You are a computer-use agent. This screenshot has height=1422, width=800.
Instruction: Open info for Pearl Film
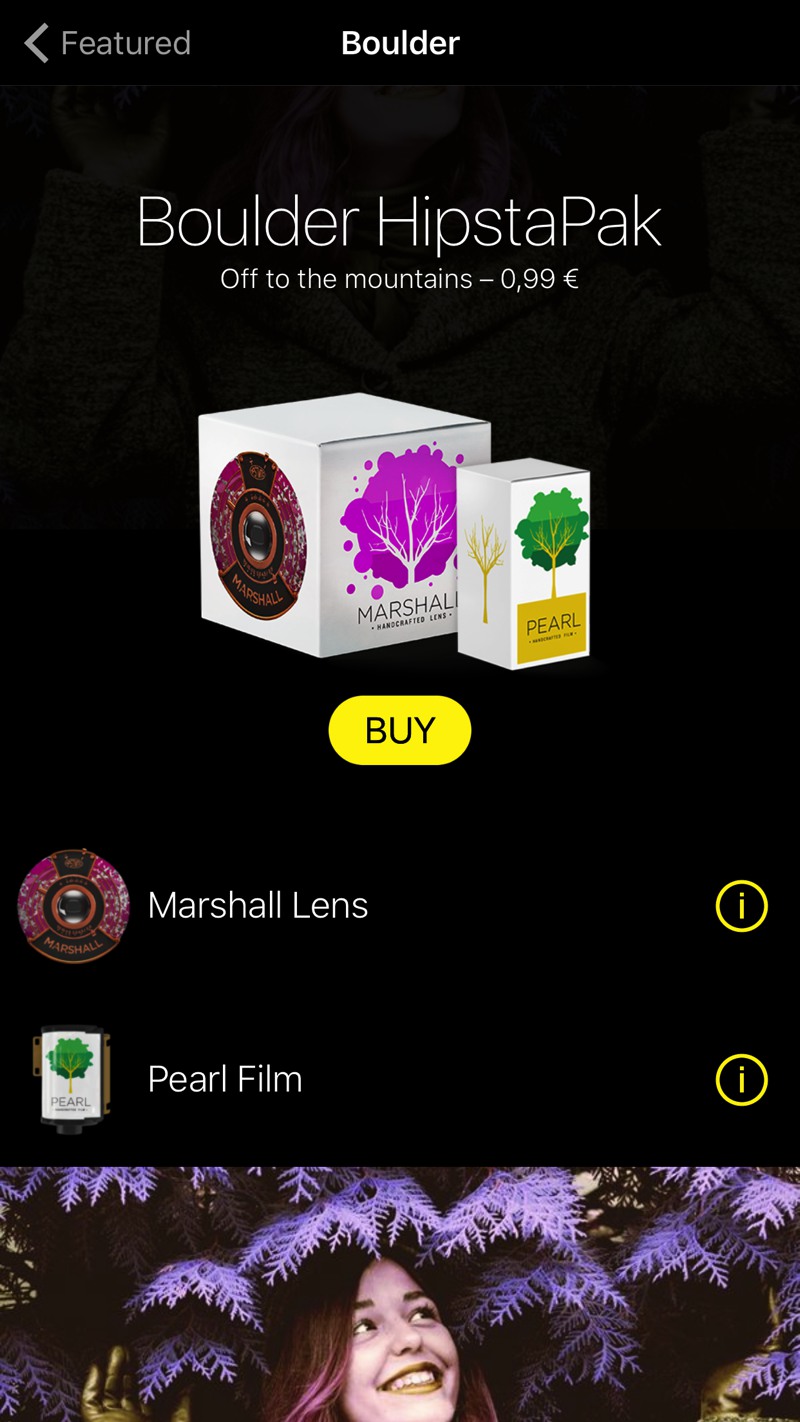coord(742,1080)
